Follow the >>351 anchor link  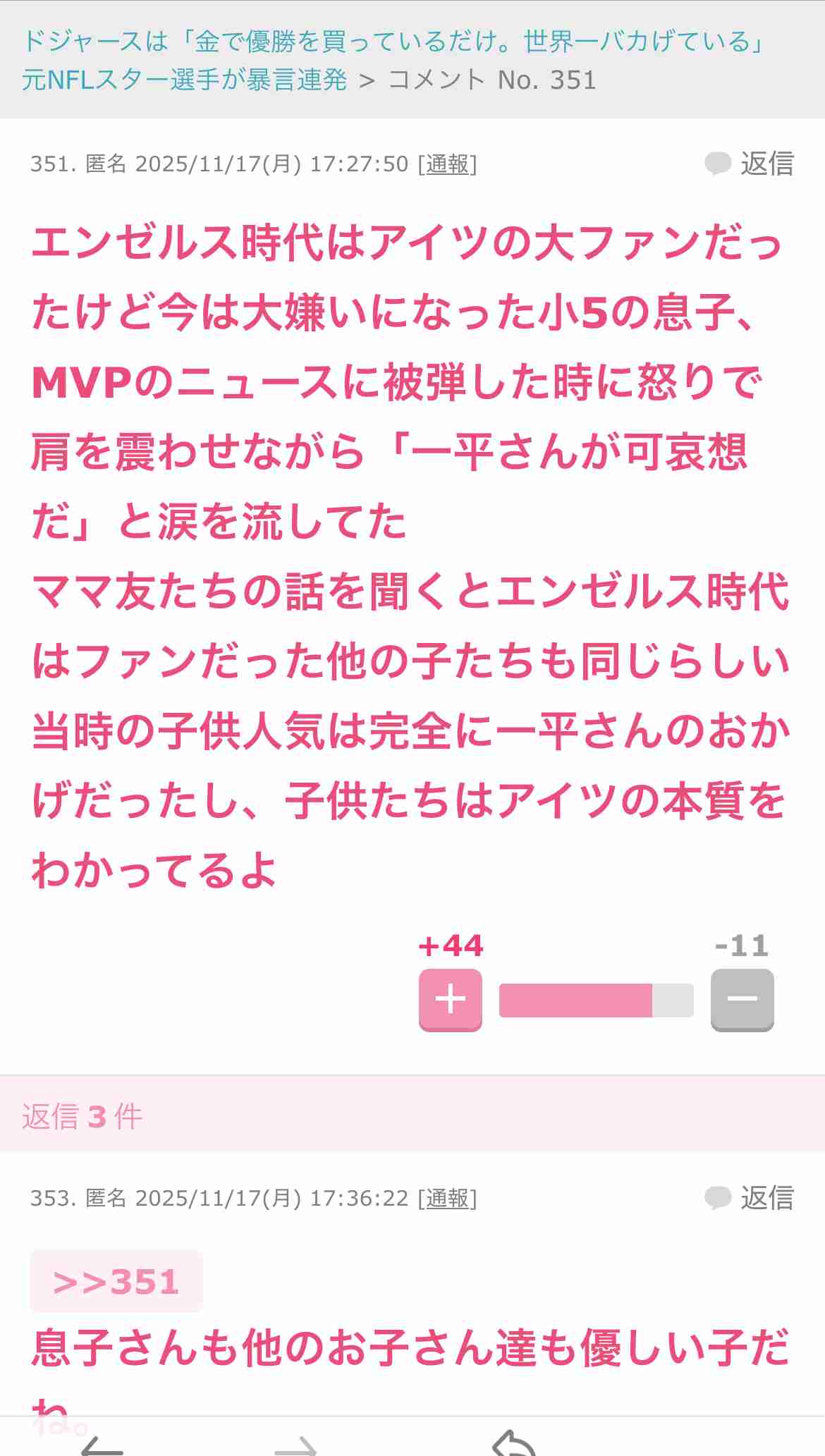point(116,1280)
